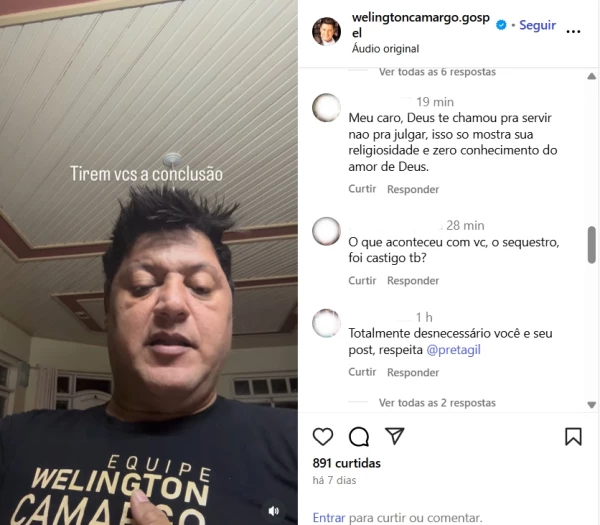Save the post with the bookmark icon
Image resolution: width=600 pixels, height=525 pixels.
pyautogui.click(x=573, y=436)
